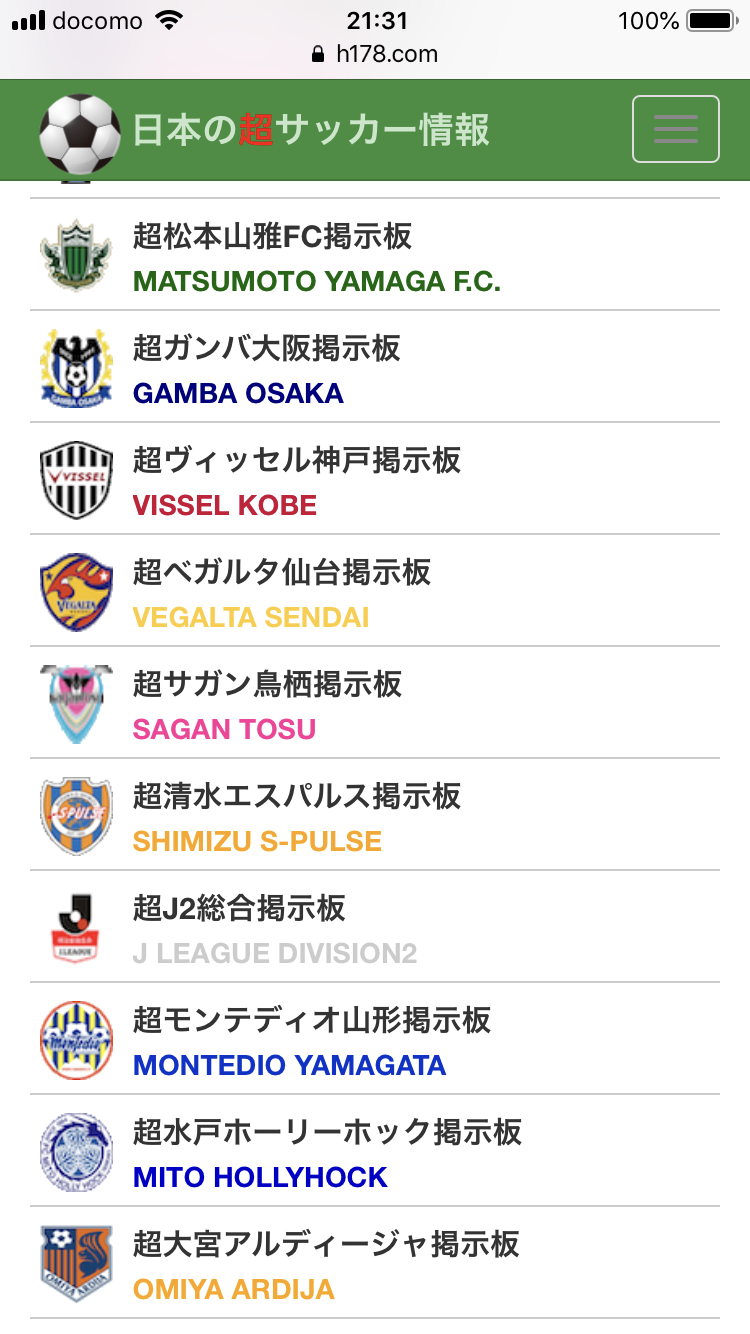This screenshot has height=1334, width=750.
Task: Go to the Mito Hollyhock board
Action: point(327,1153)
